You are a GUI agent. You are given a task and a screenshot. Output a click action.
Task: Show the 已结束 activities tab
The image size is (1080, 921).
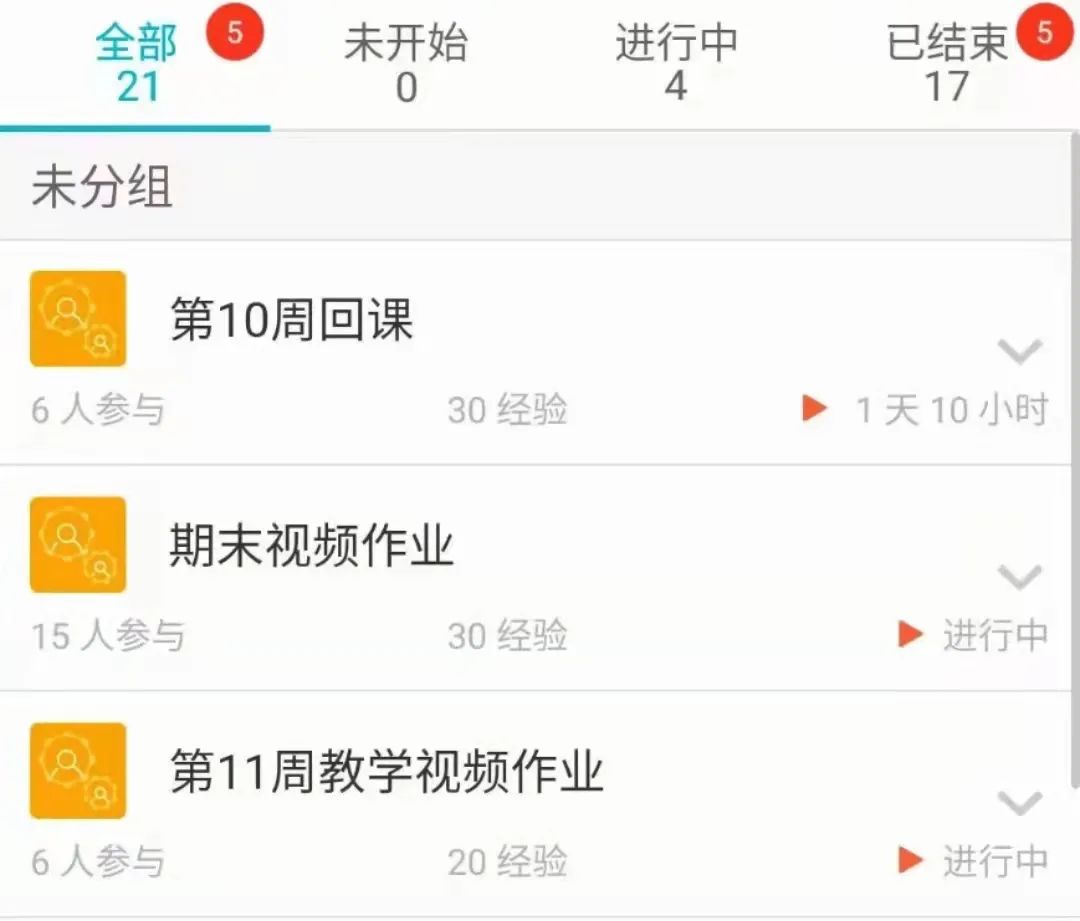pyautogui.click(x=946, y=65)
